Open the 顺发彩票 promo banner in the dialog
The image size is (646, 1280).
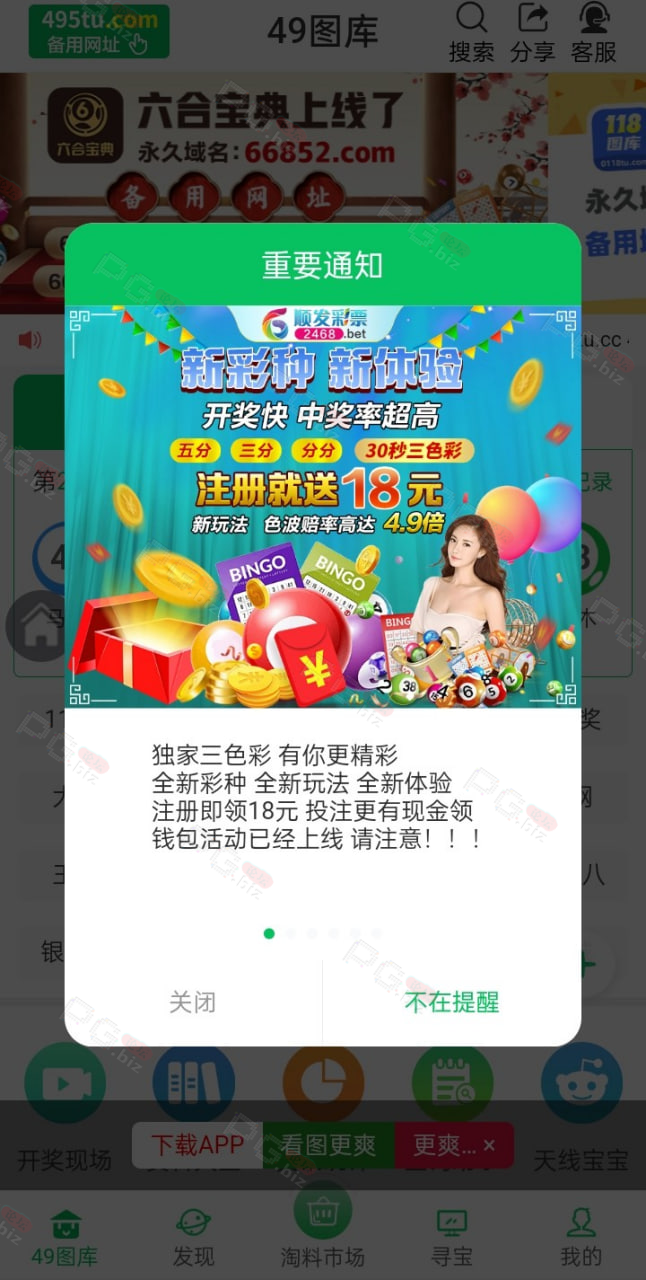pyautogui.click(x=323, y=507)
